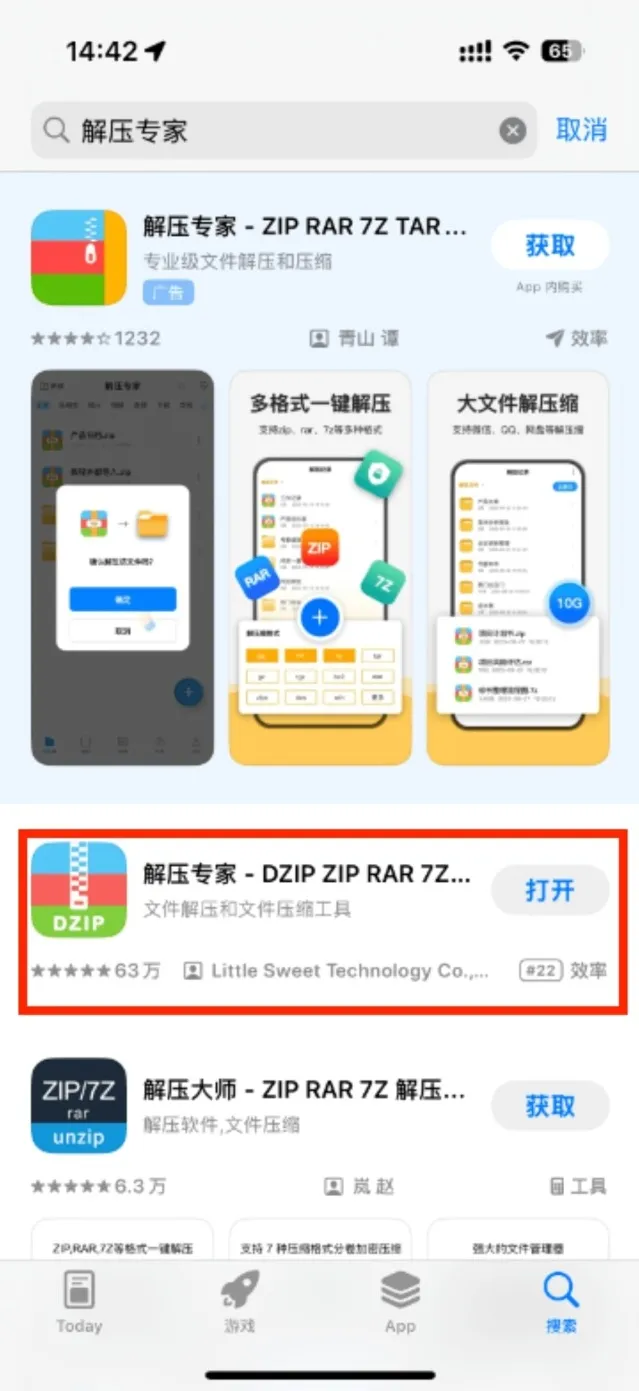Clear the search text
Screen dimensions: 639x1391
coord(512,131)
